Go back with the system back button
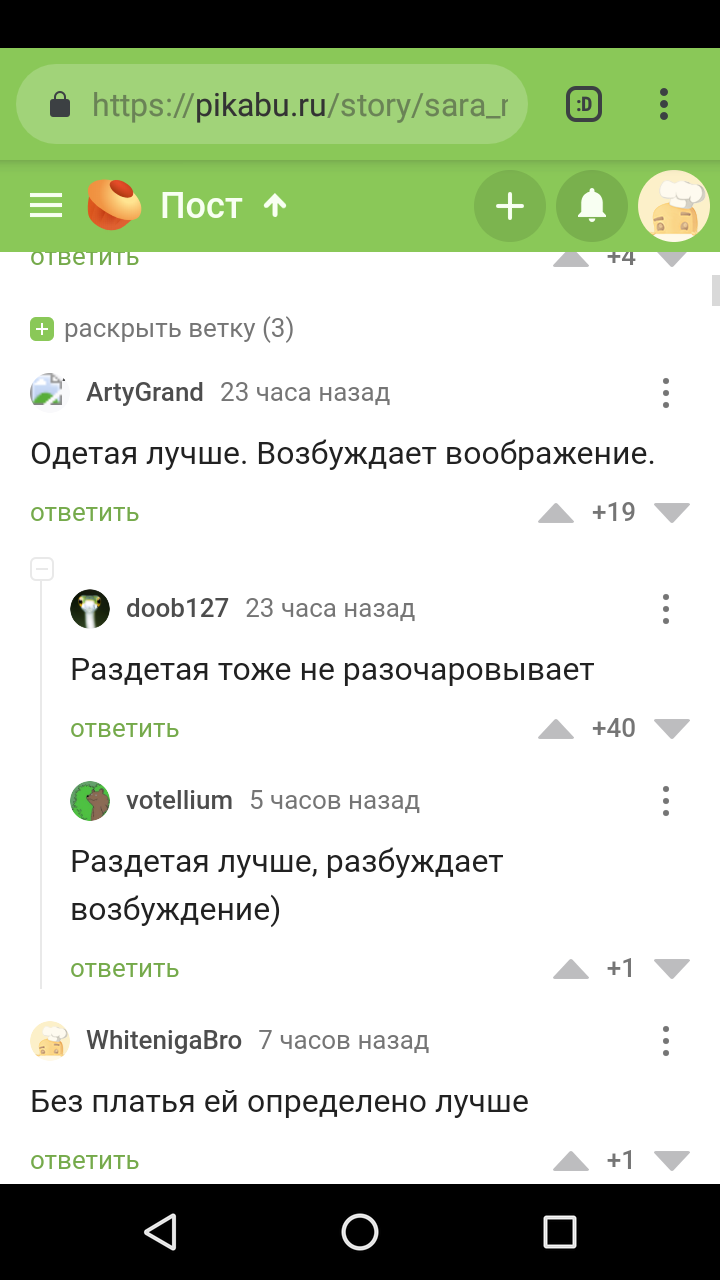This screenshot has height=1280, width=720. tap(160, 1232)
